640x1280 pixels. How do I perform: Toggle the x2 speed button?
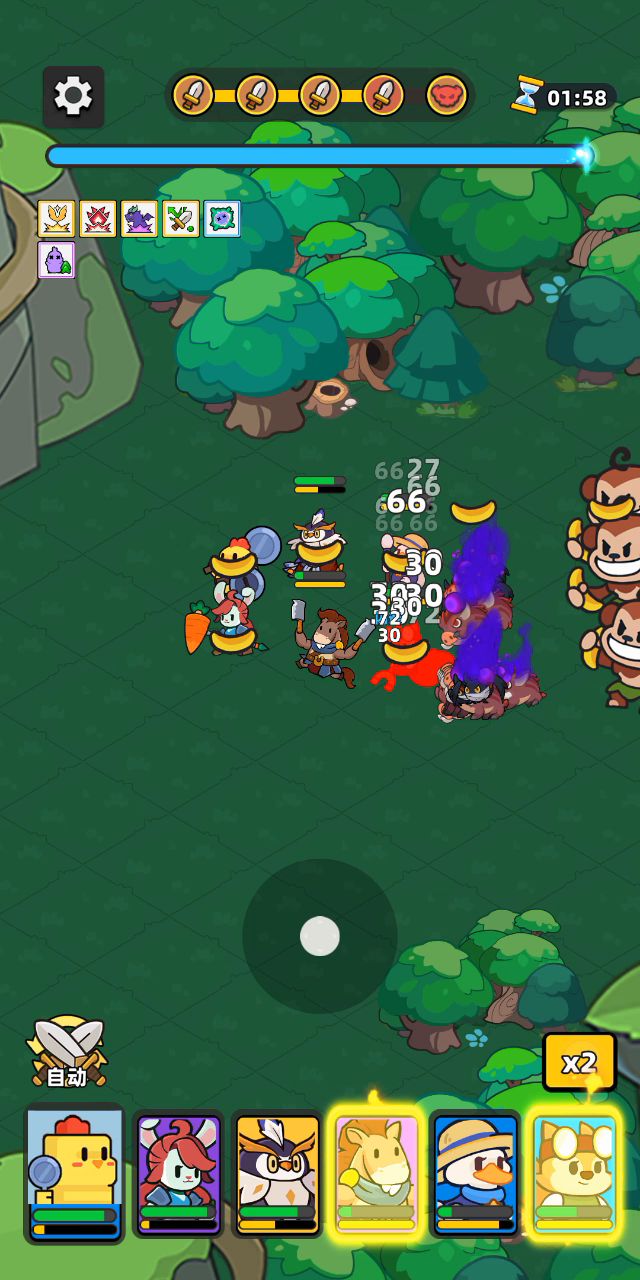[578, 1062]
